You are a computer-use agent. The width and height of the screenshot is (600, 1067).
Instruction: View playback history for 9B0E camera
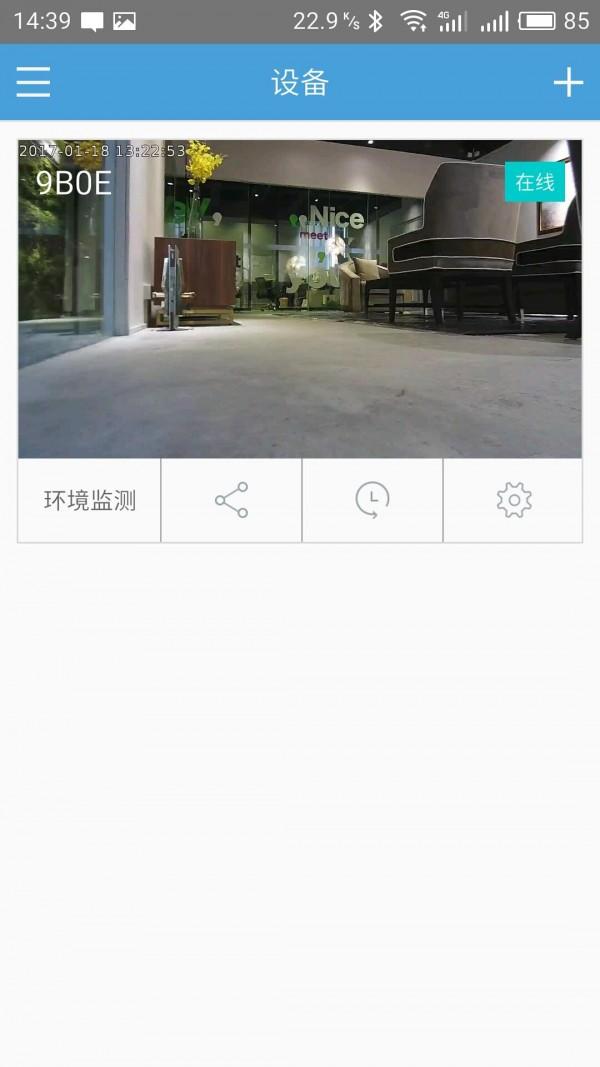(372, 500)
